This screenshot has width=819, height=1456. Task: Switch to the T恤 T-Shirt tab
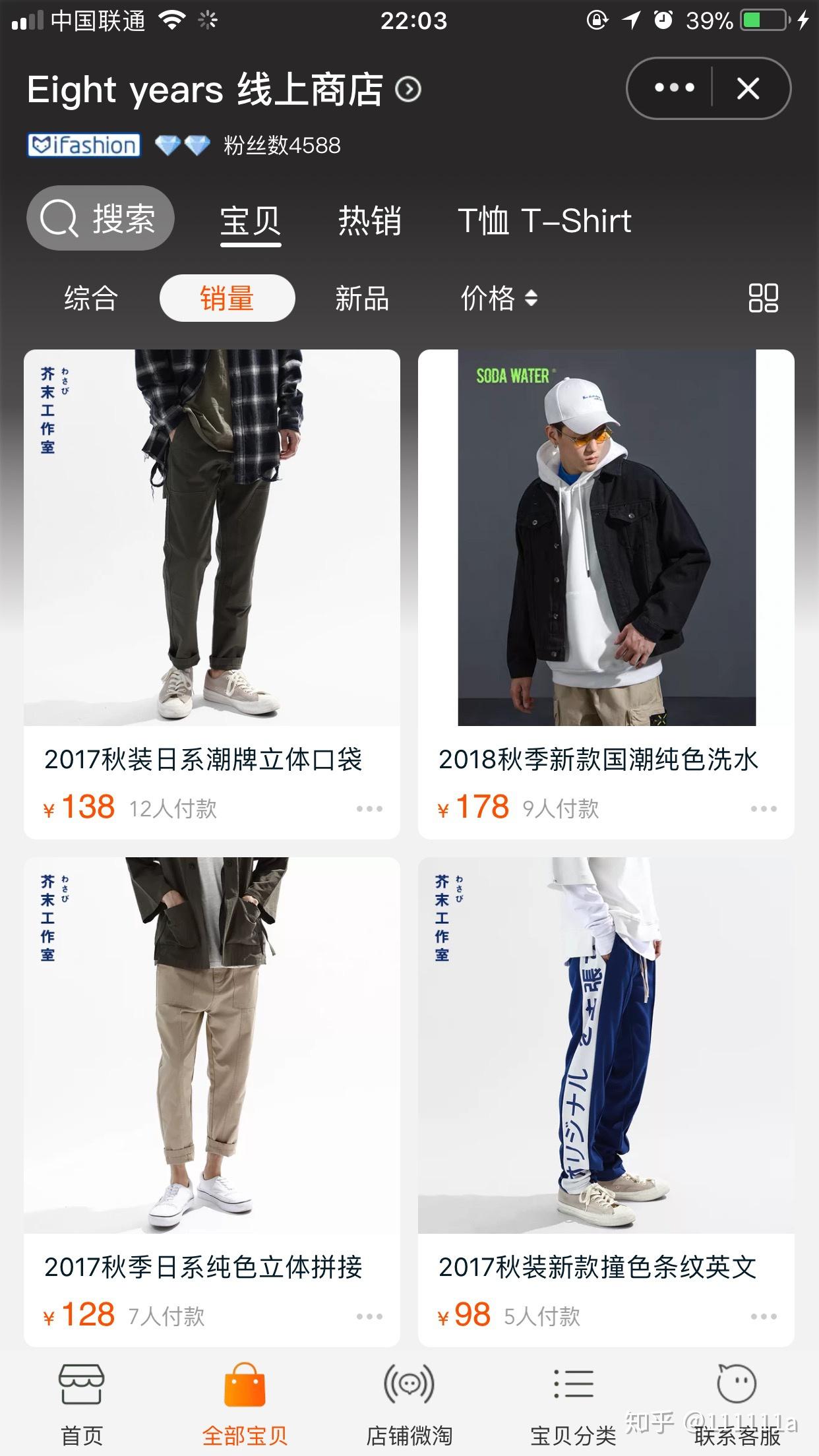545,220
